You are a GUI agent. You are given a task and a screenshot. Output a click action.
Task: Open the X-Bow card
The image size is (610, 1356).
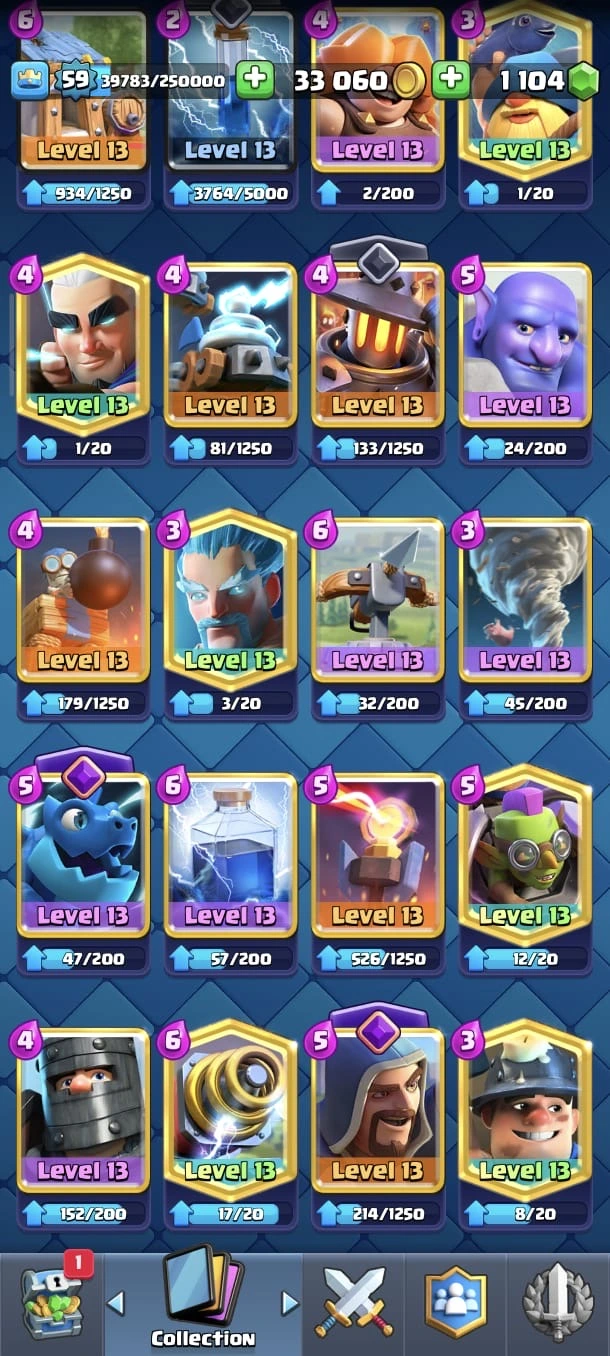click(x=377, y=600)
